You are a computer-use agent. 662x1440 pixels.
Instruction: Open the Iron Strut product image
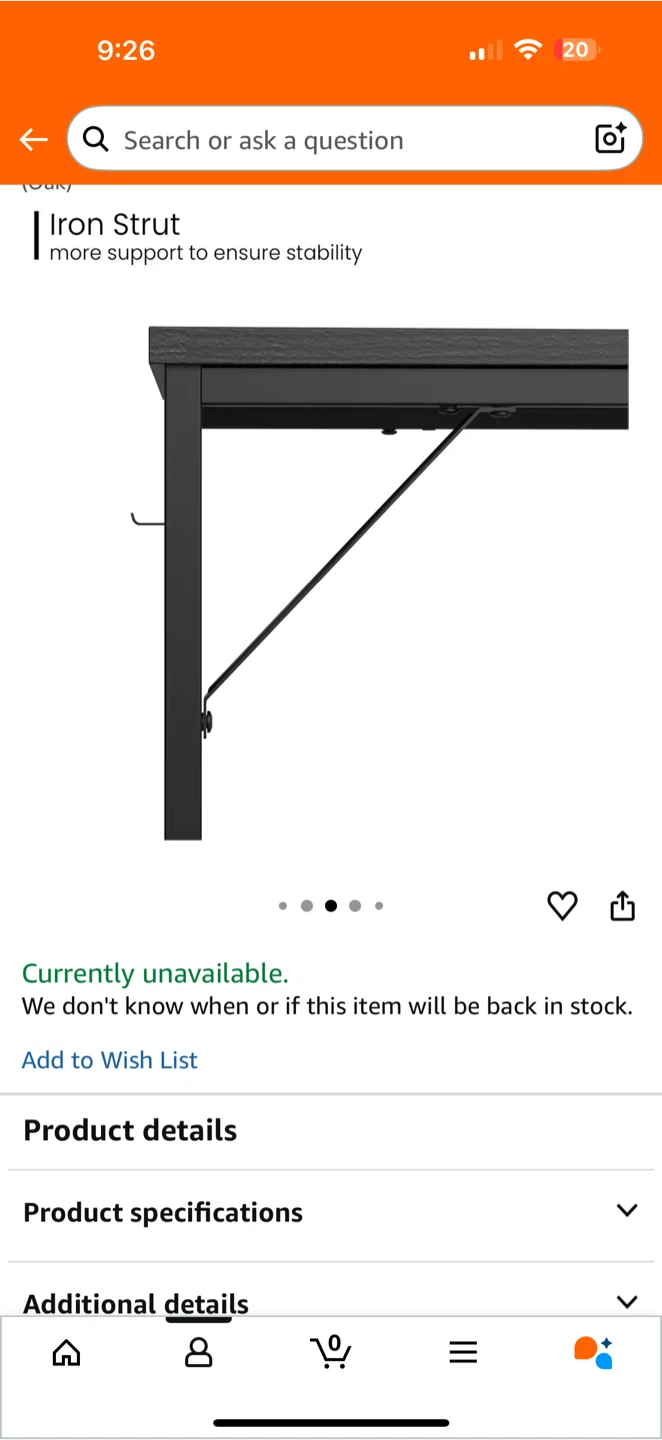coord(390,580)
